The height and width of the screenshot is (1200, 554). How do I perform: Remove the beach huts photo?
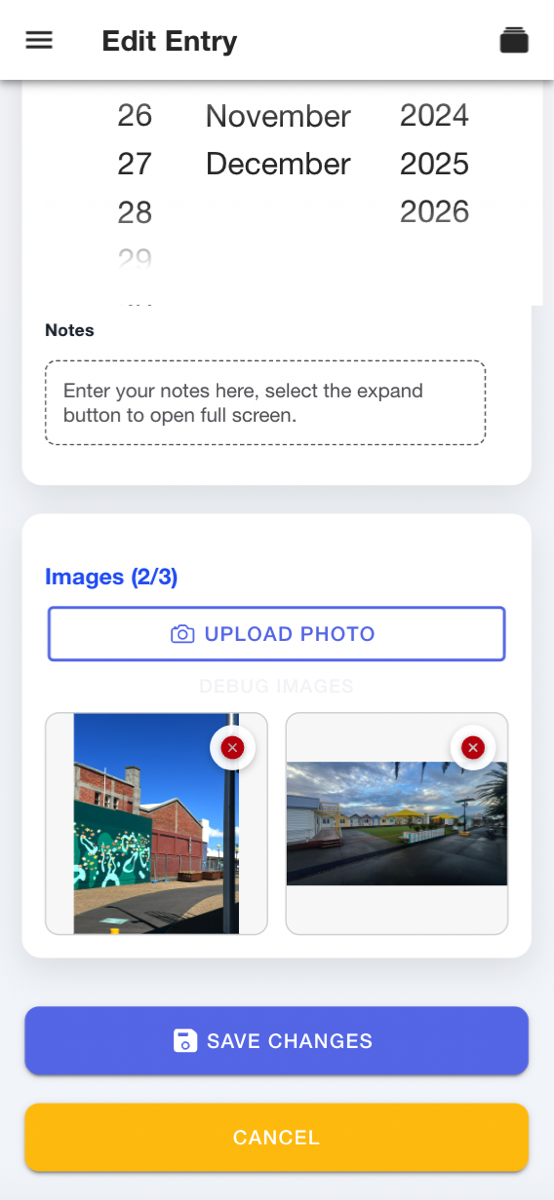coord(473,747)
